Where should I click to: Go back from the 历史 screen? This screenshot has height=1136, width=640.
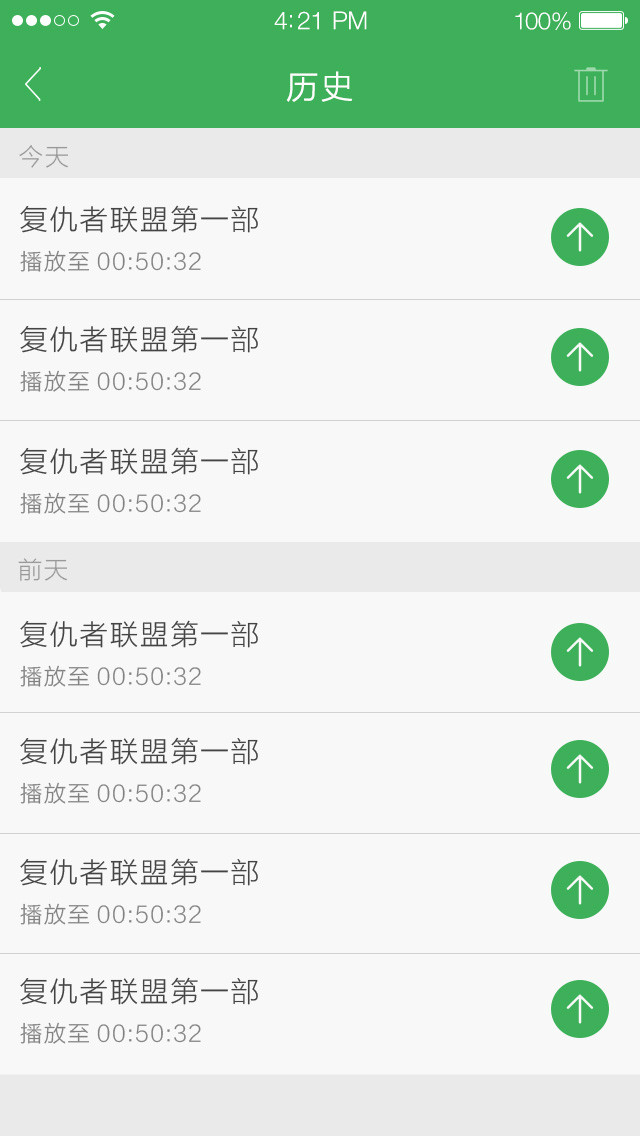(34, 85)
